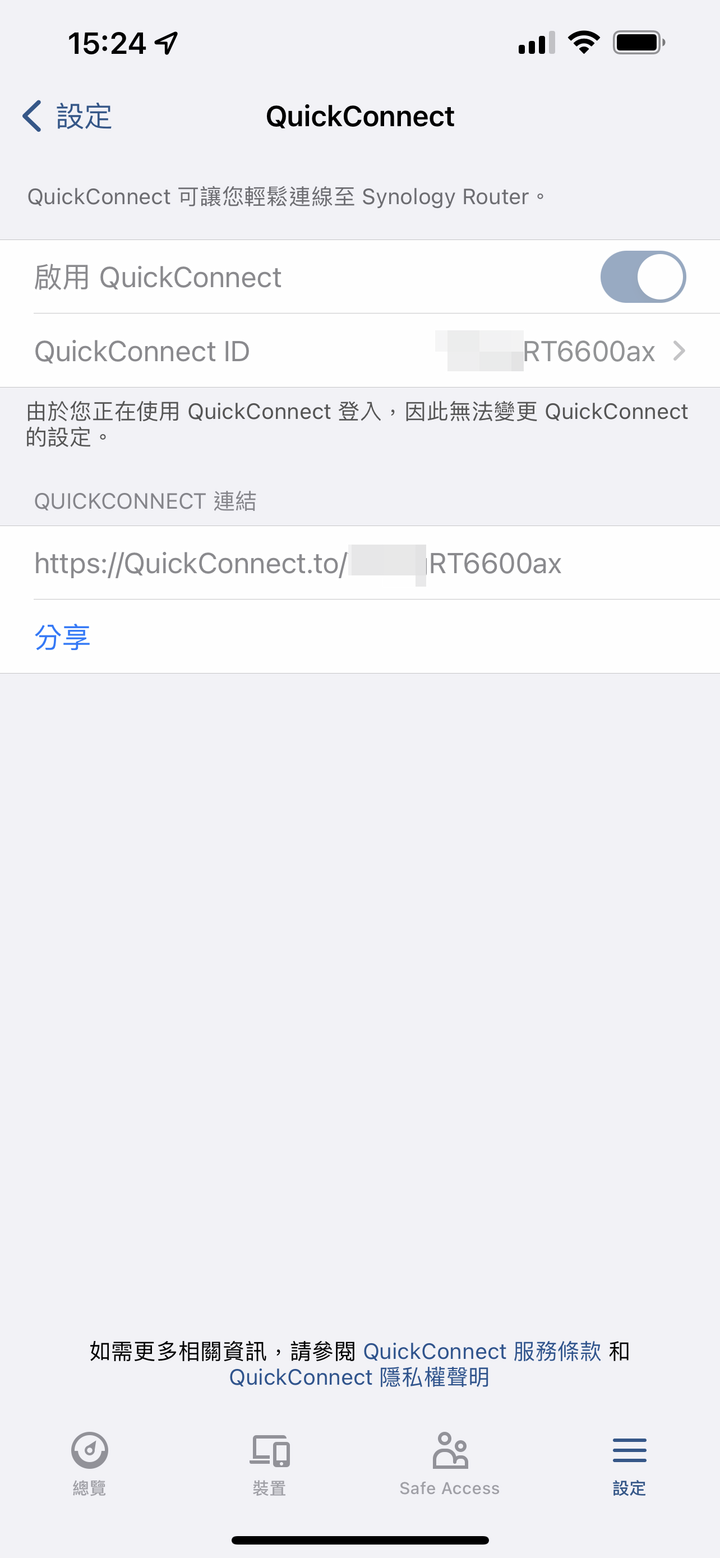Viewport: 720px width, 1558px height.
Task: Toggle the 啟用 QuickConnect switch
Action: pyautogui.click(x=642, y=277)
